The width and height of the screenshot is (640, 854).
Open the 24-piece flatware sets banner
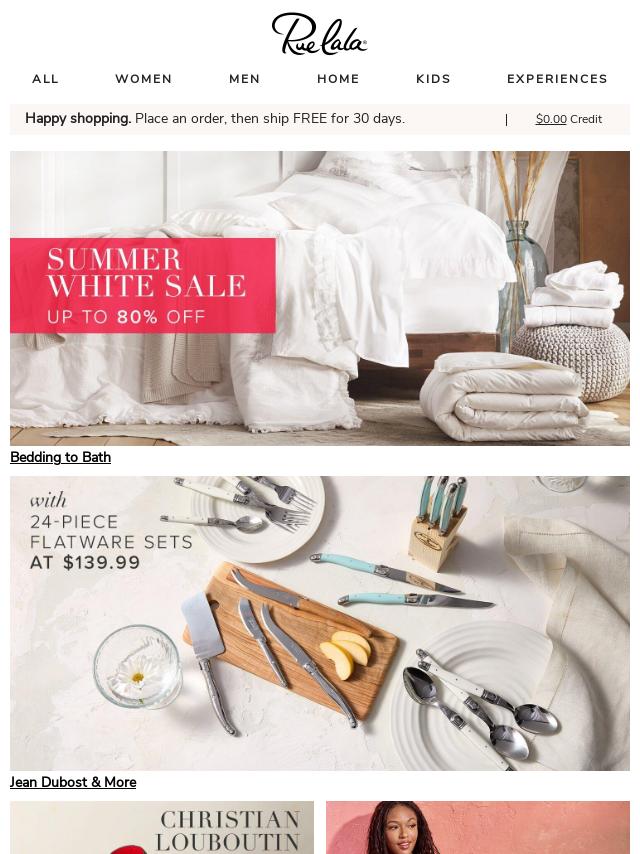(x=320, y=623)
